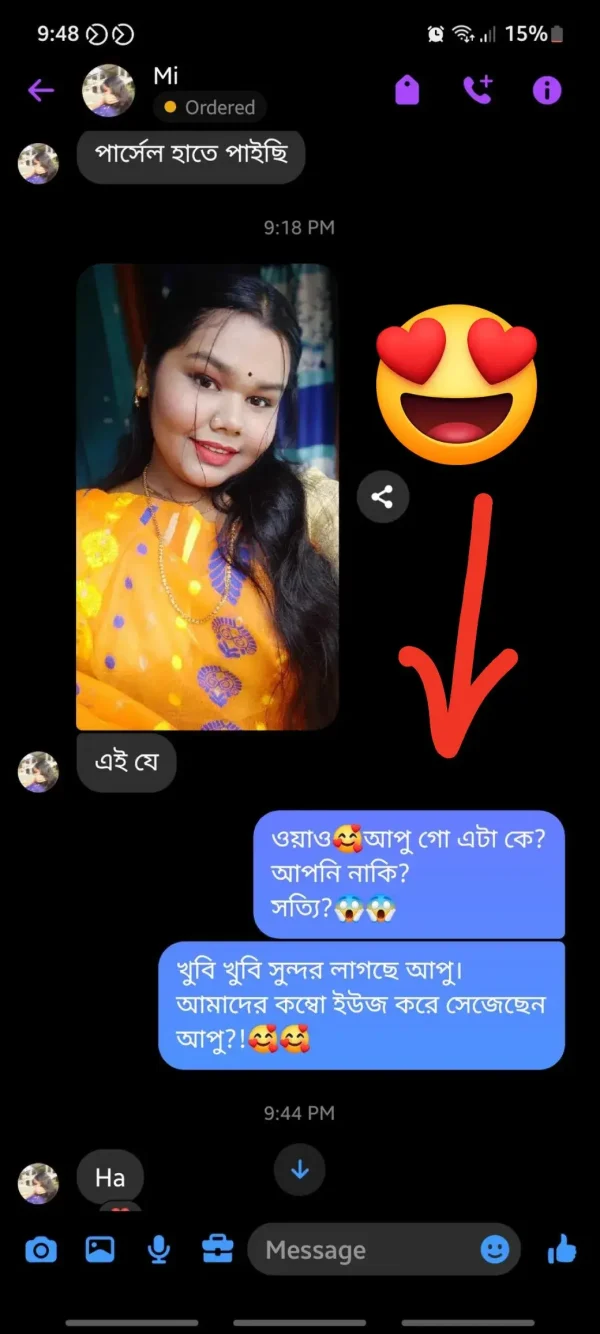Open the emoji picker
600x1334 pixels.
point(495,1249)
